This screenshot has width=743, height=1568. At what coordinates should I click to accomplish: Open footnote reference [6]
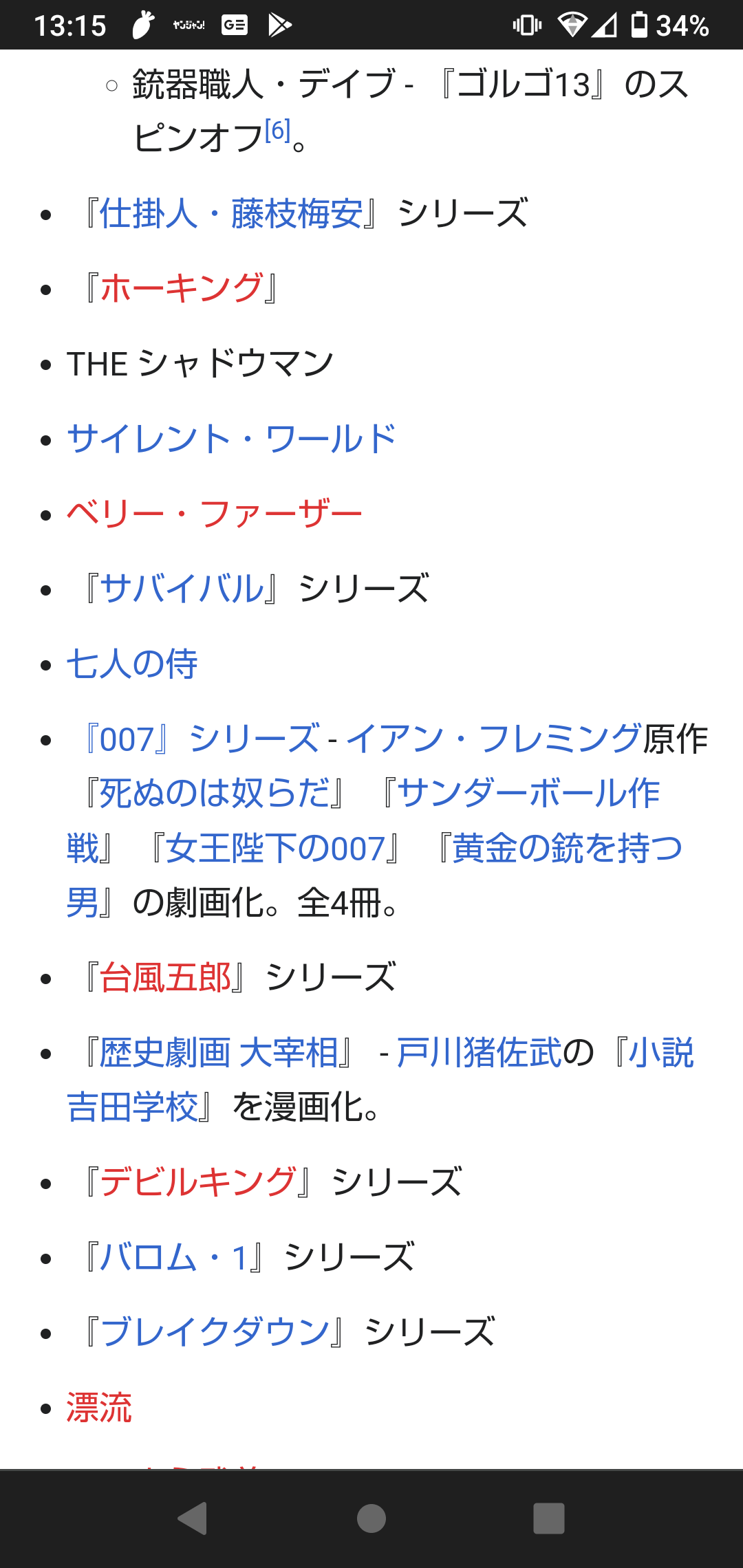[x=278, y=130]
